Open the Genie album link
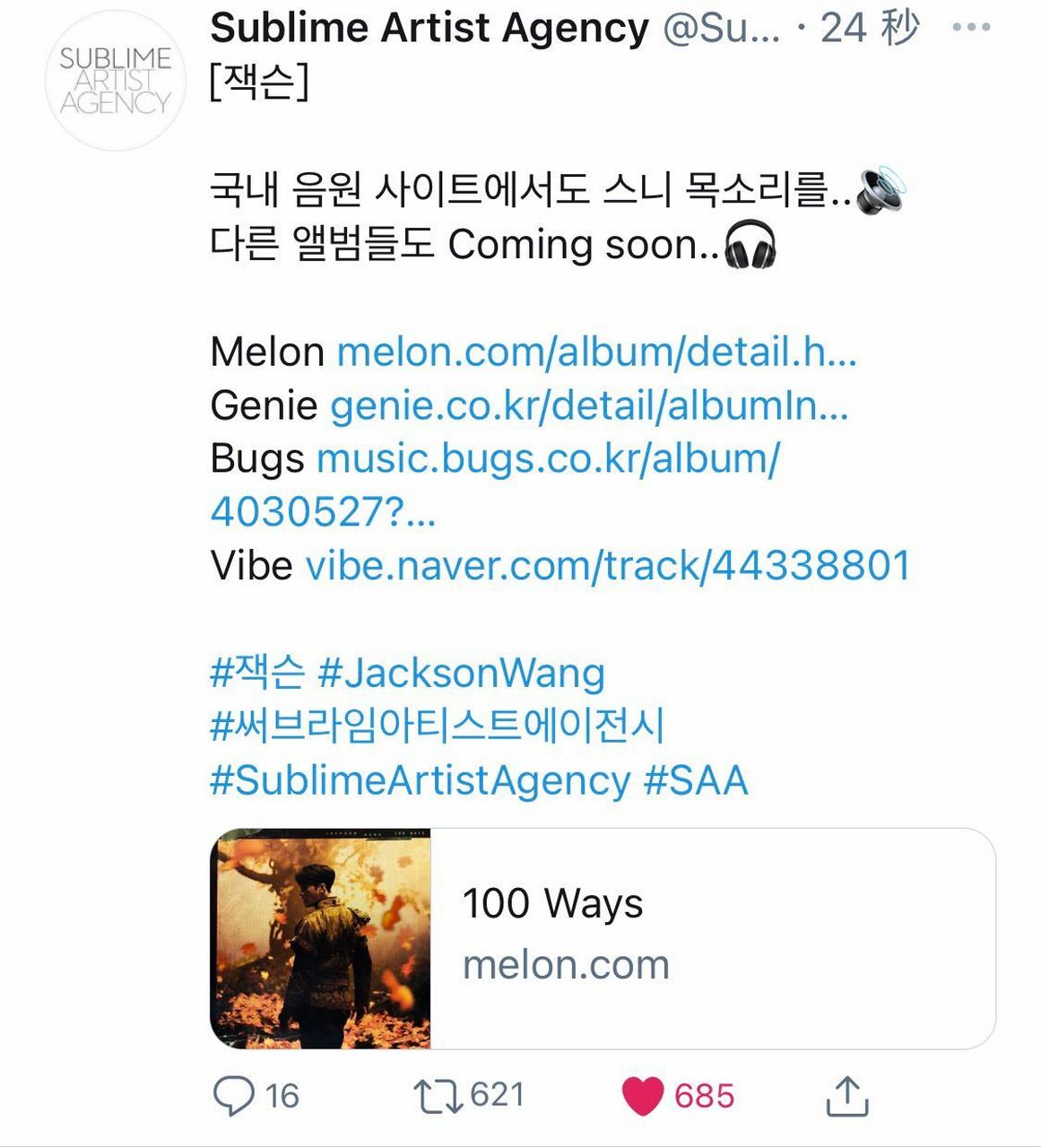1041x1148 pixels. (589, 405)
